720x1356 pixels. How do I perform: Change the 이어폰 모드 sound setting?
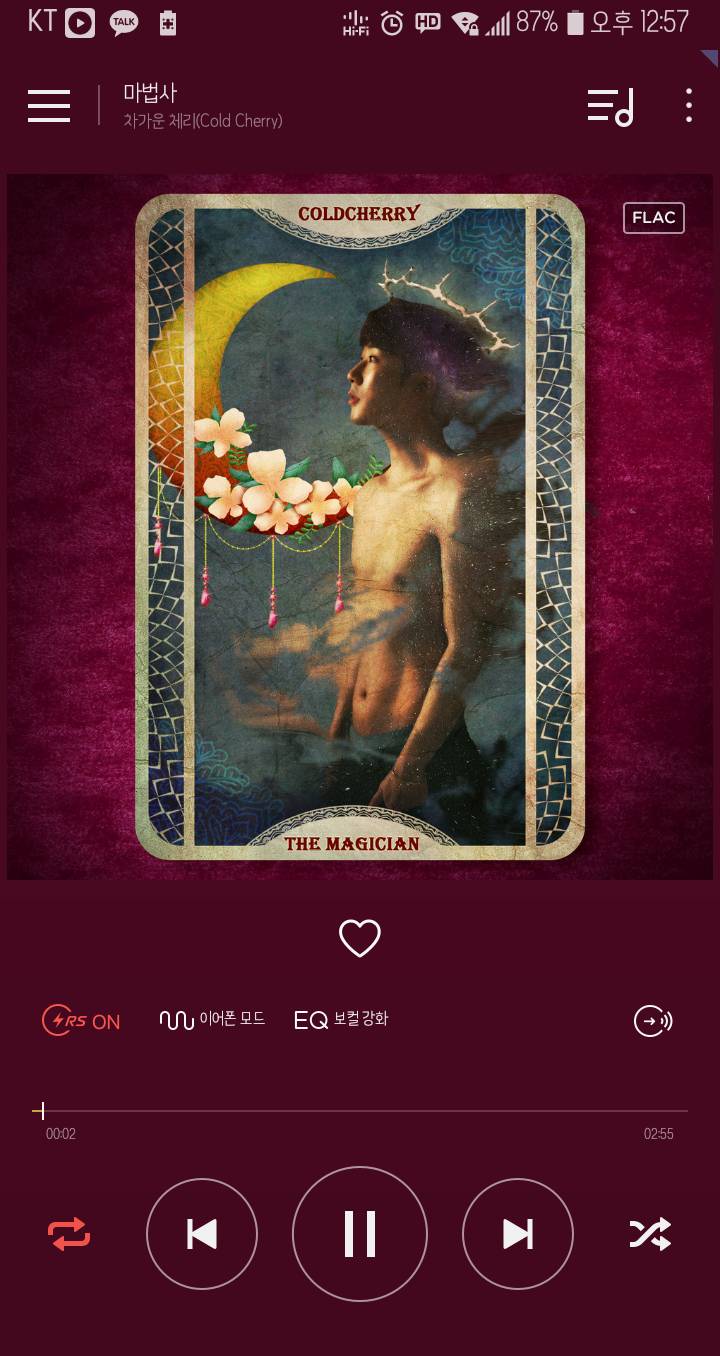point(213,1020)
